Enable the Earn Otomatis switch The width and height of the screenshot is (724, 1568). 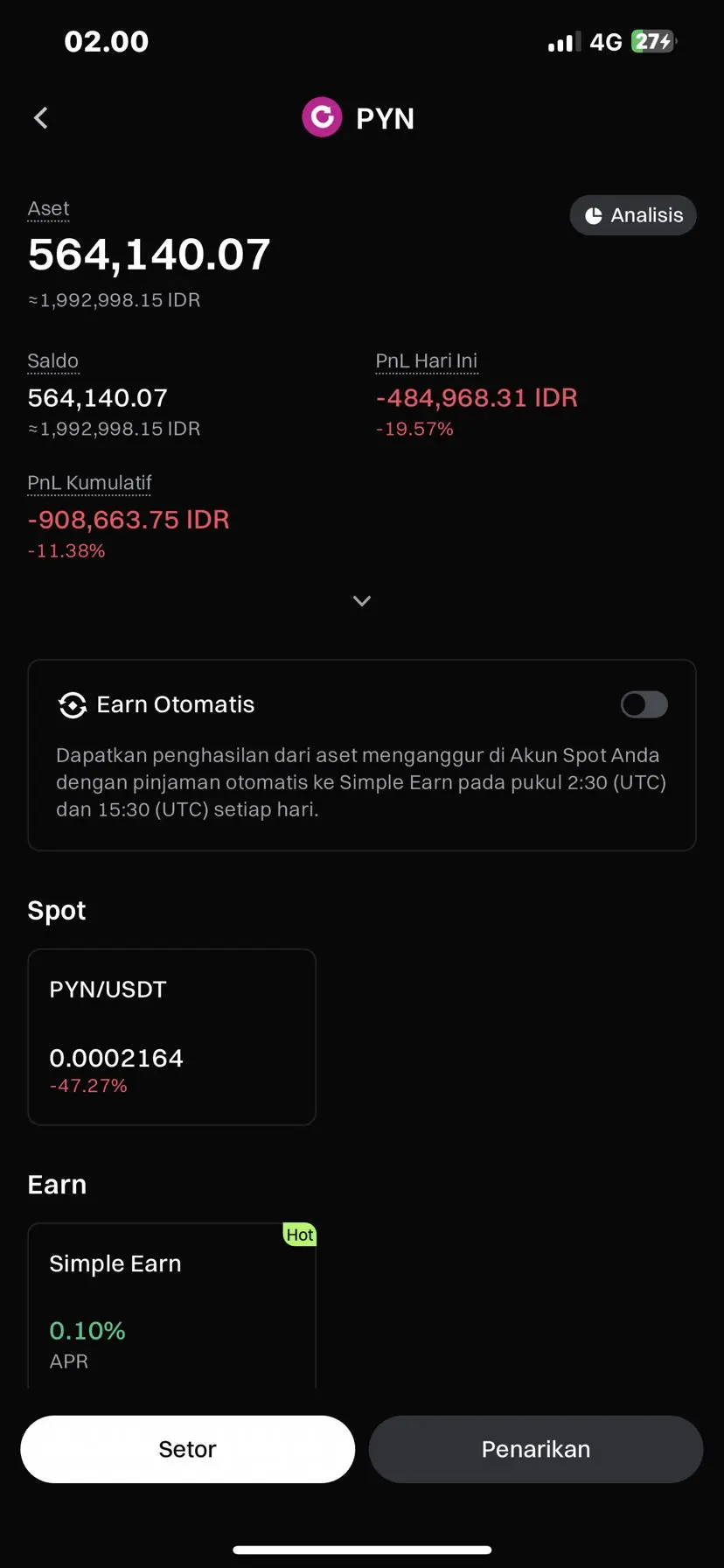(x=644, y=704)
